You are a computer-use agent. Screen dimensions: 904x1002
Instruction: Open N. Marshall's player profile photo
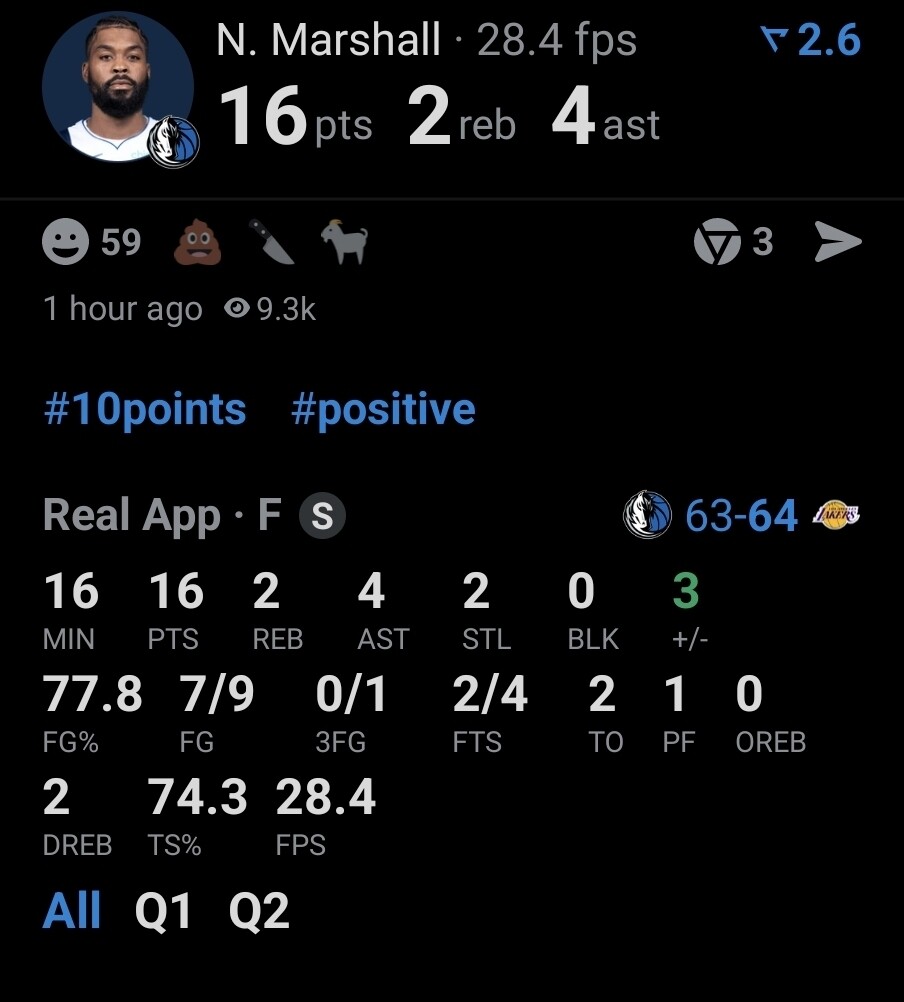118,87
